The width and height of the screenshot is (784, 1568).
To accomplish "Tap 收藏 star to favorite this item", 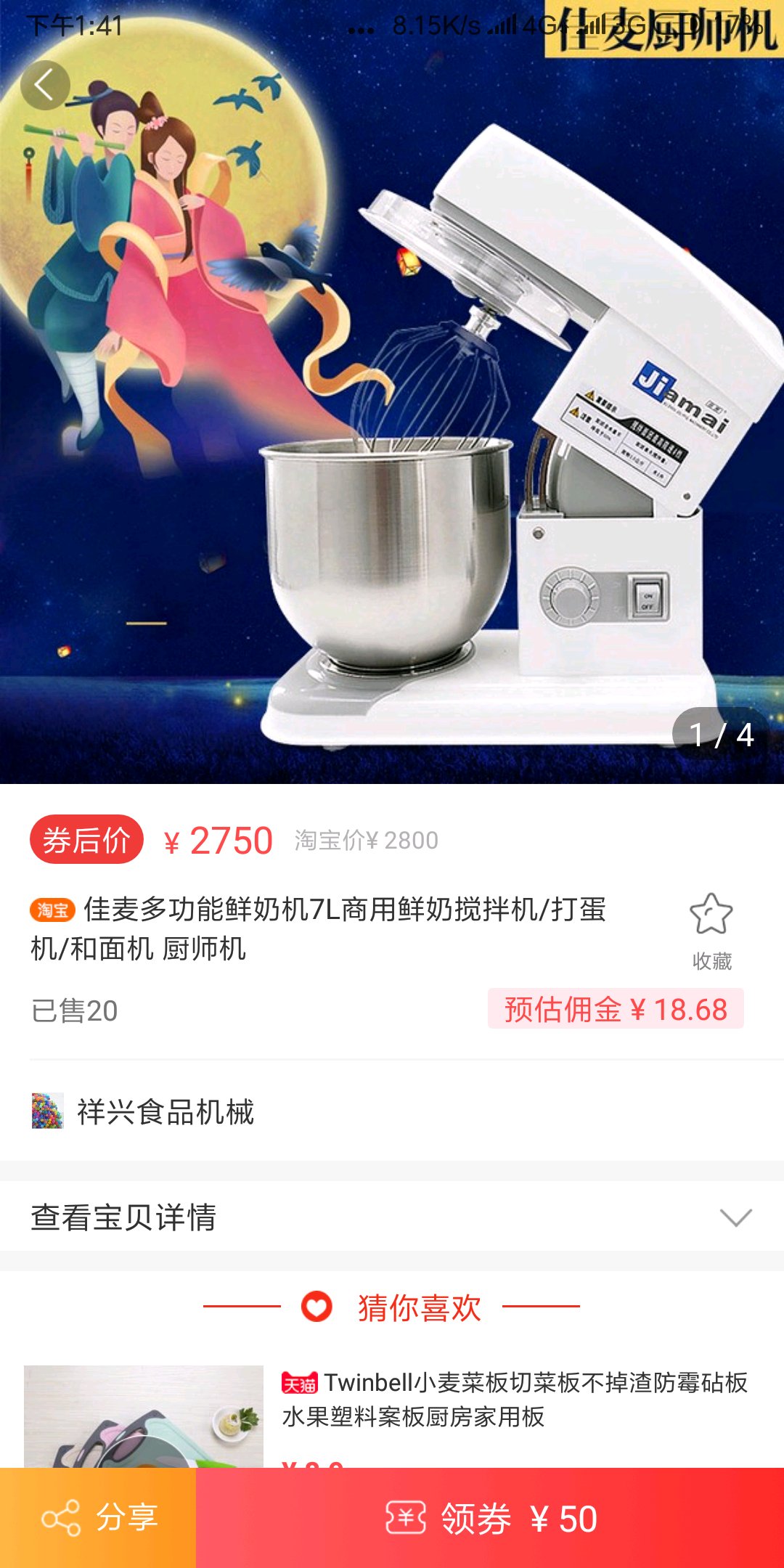I will [711, 915].
